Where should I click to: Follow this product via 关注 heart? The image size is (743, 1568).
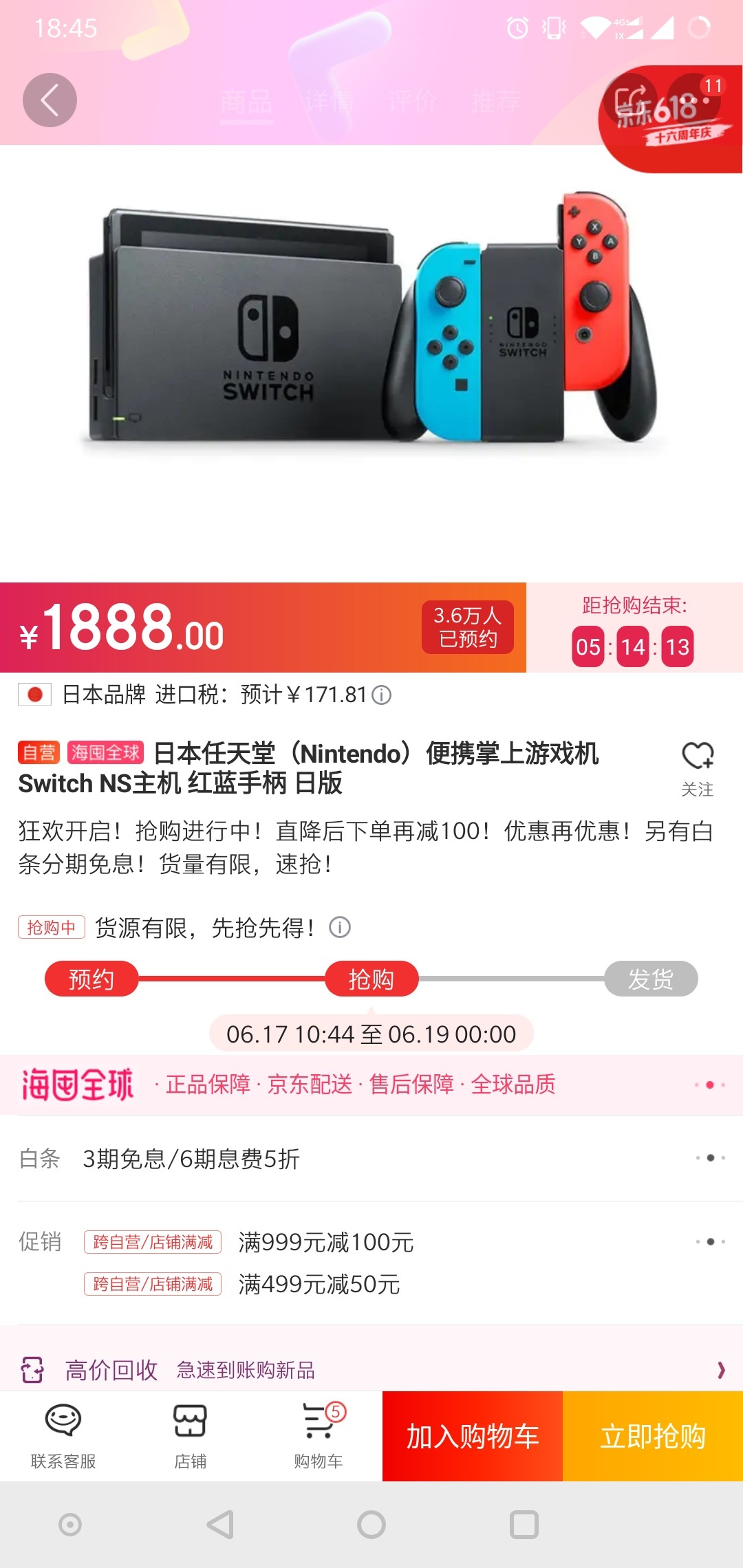697,767
